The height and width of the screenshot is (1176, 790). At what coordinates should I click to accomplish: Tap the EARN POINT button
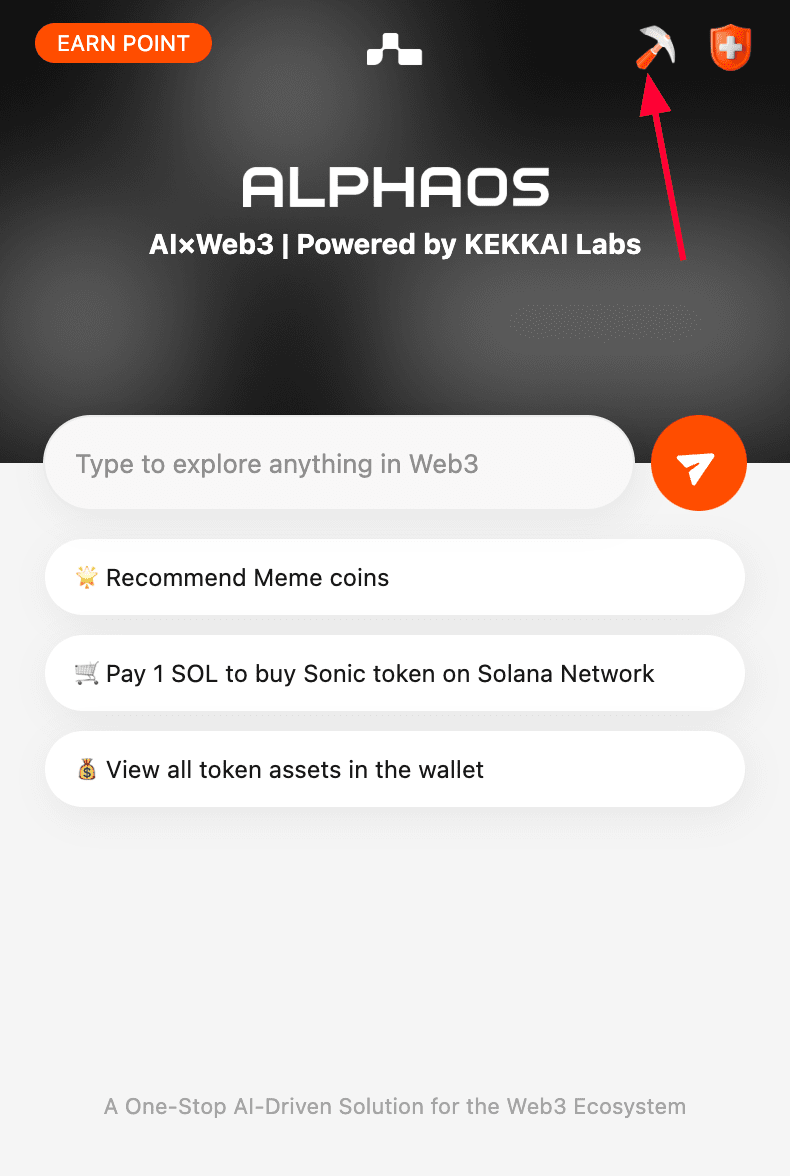123,44
